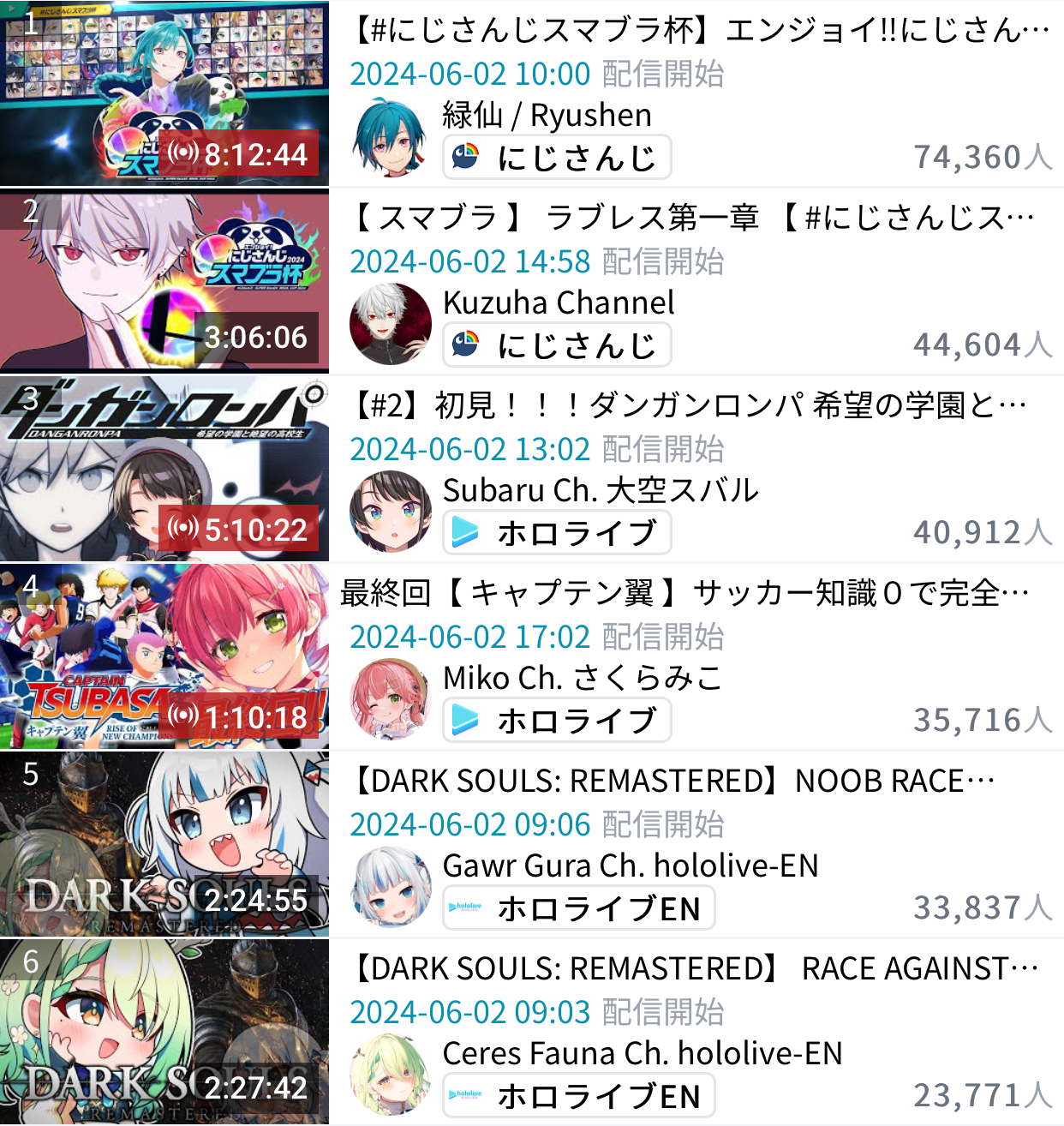View Subaru Ch. 大空スバル channel avatar
Viewport: 1064px width, 1126px height.
[x=391, y=512]
